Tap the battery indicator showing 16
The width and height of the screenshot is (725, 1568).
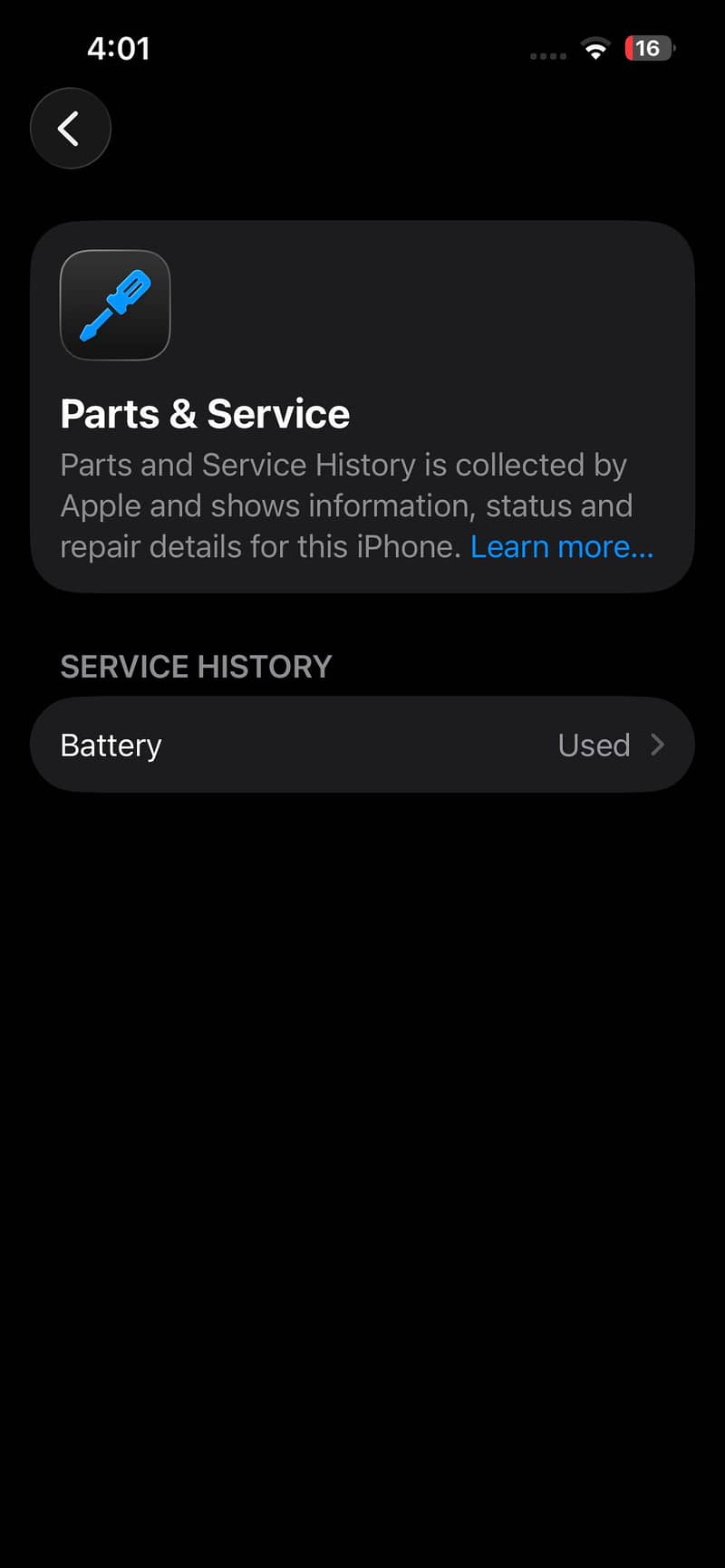pos(649,48)
